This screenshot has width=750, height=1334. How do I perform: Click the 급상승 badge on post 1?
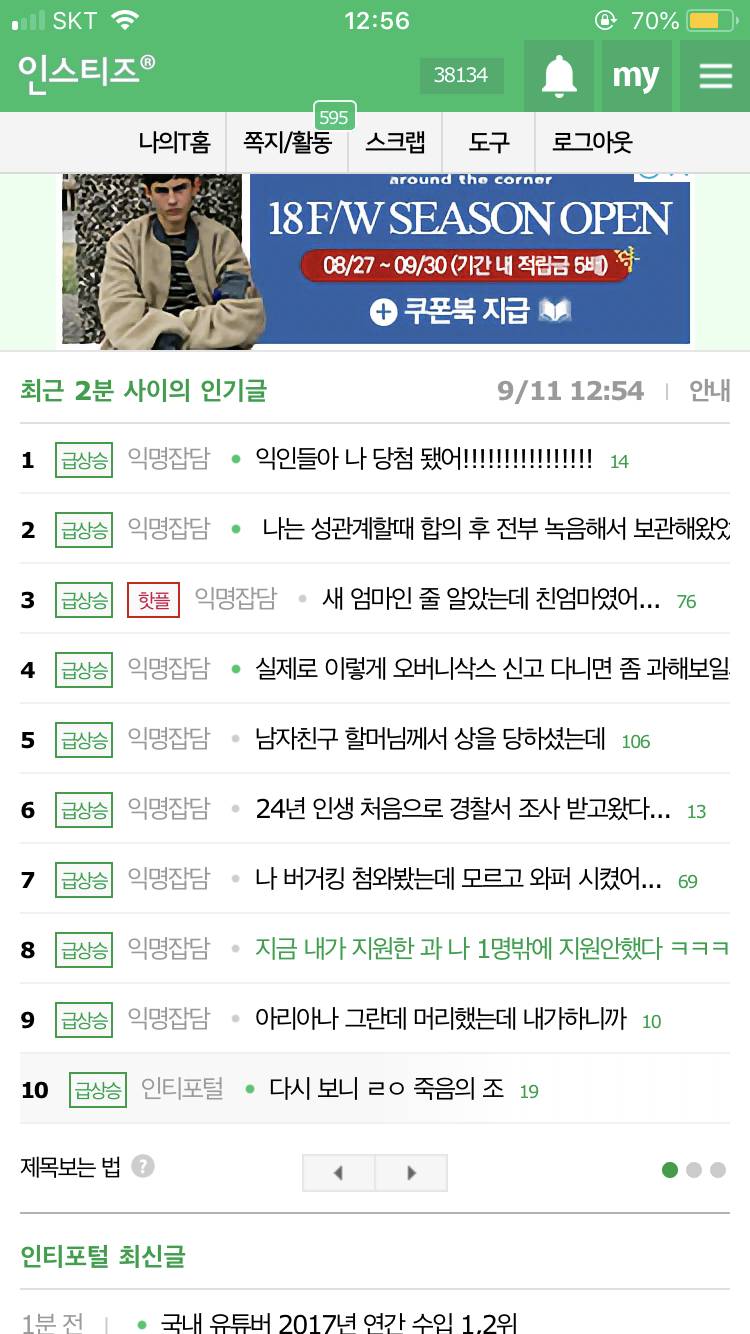tap(84, 460)
